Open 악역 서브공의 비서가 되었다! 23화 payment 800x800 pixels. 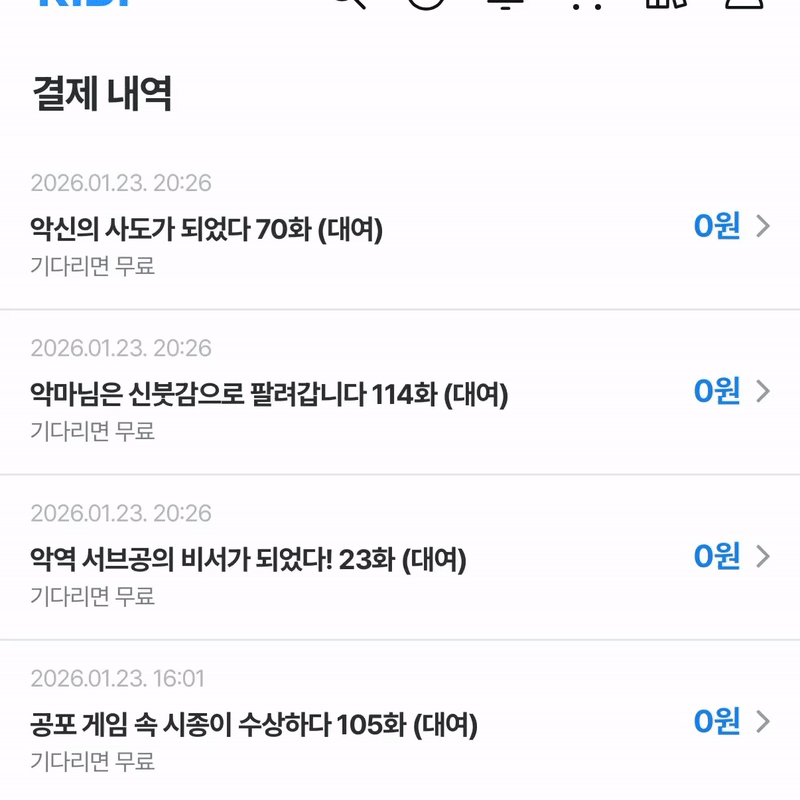point(400,558)
